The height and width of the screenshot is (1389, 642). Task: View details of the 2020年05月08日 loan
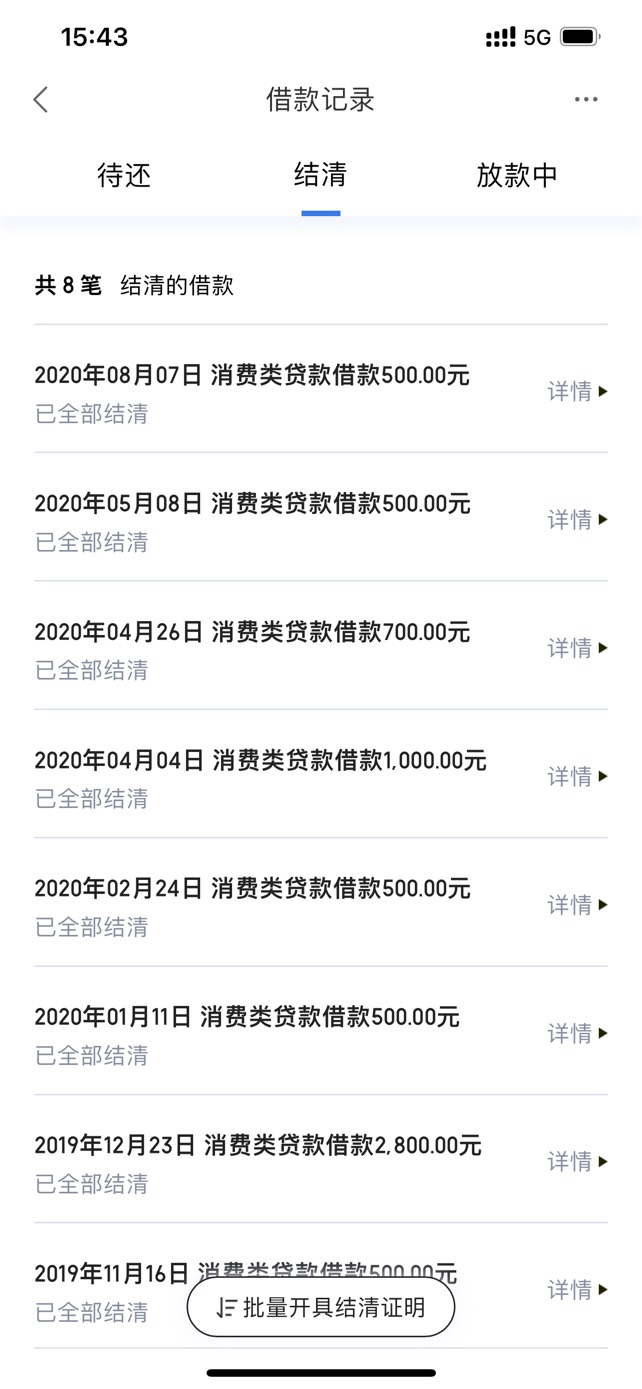(577, 519)
